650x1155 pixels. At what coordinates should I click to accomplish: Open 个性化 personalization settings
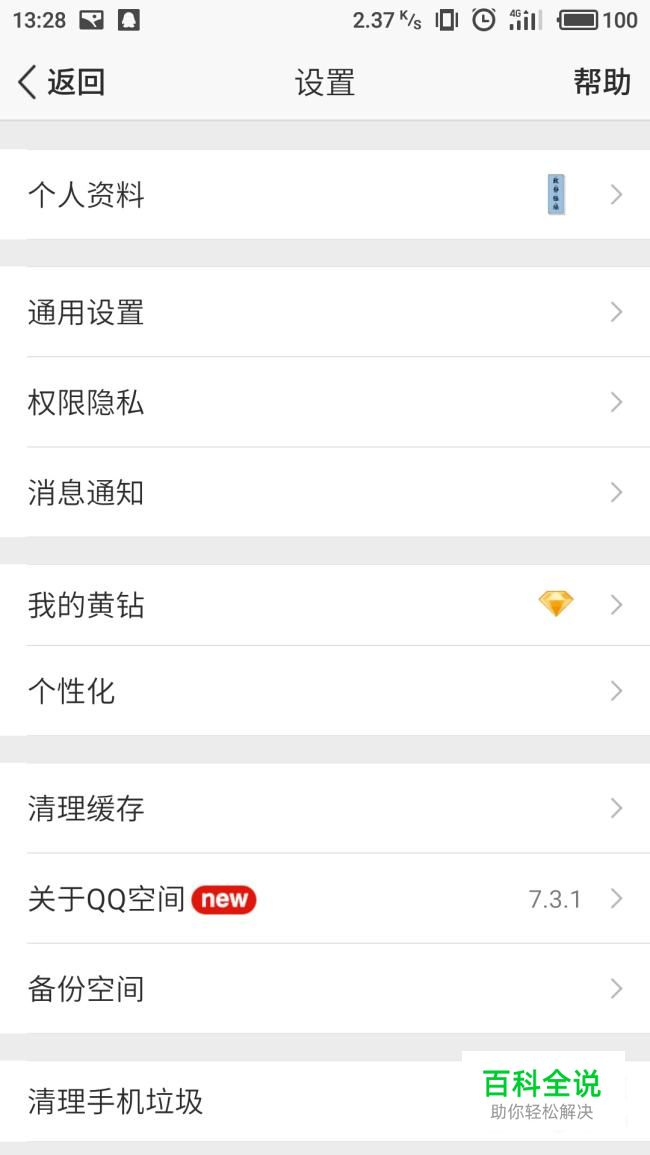coord(324,691)
